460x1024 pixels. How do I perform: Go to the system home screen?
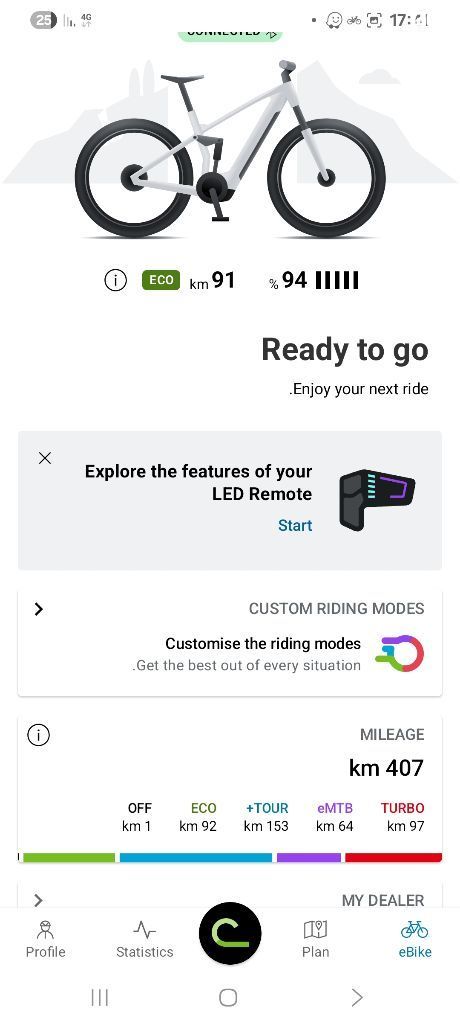pos(227,997)
